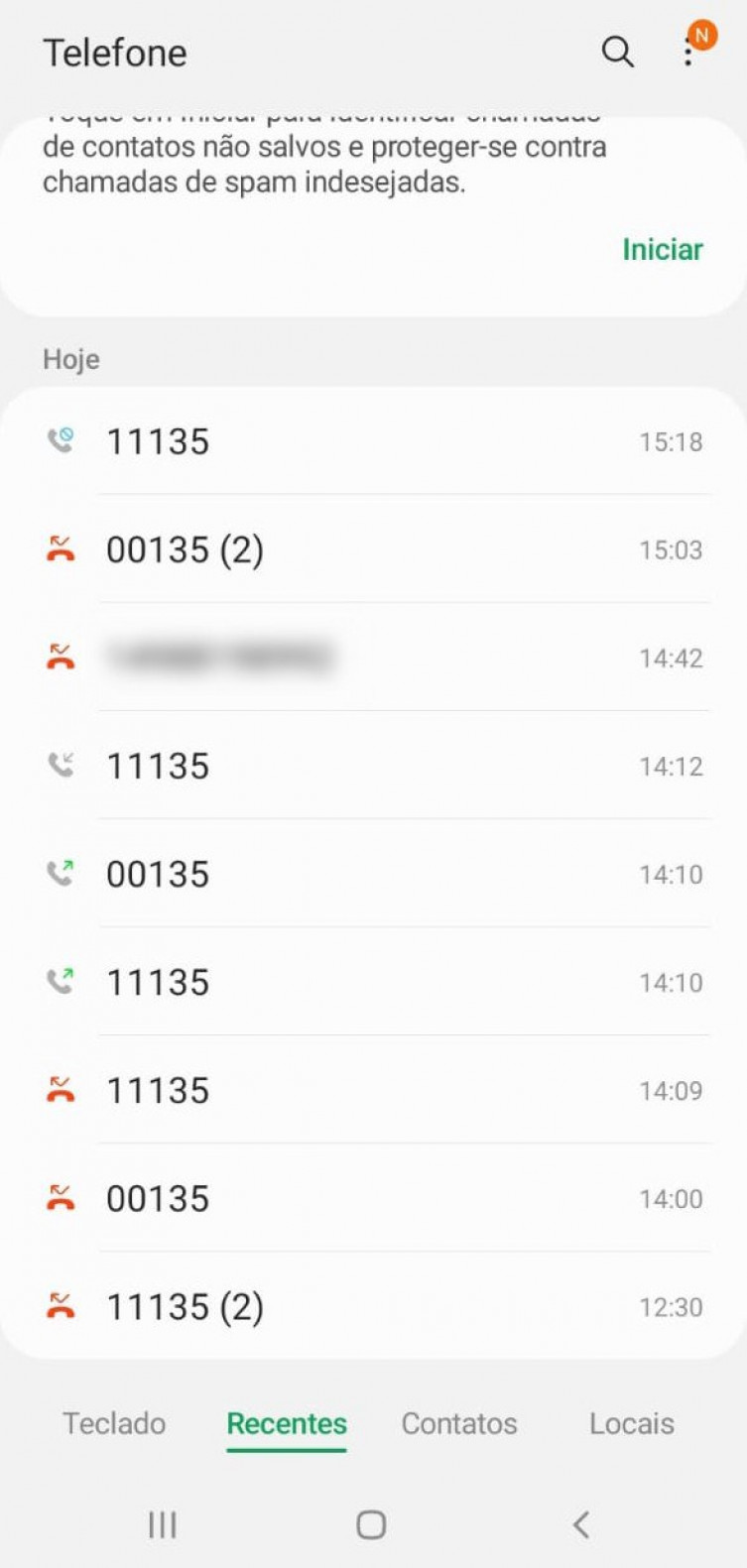Image resolution: width=747 pixels, height=1568 pixels.
Task: Go to the home screen
Action: point(371,1524)
